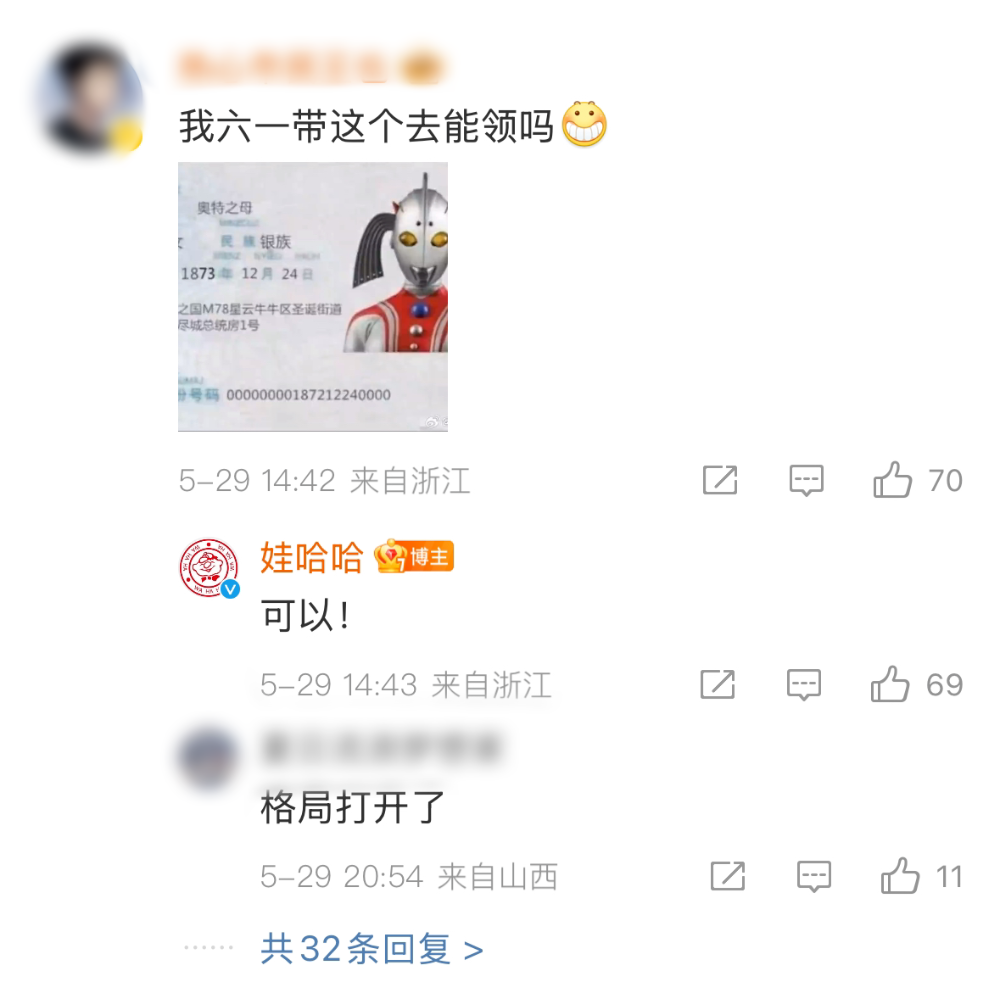1000x982 pixels.
Task: Open 娃哈哈 profile name
Action: click(x=311, y=557)
